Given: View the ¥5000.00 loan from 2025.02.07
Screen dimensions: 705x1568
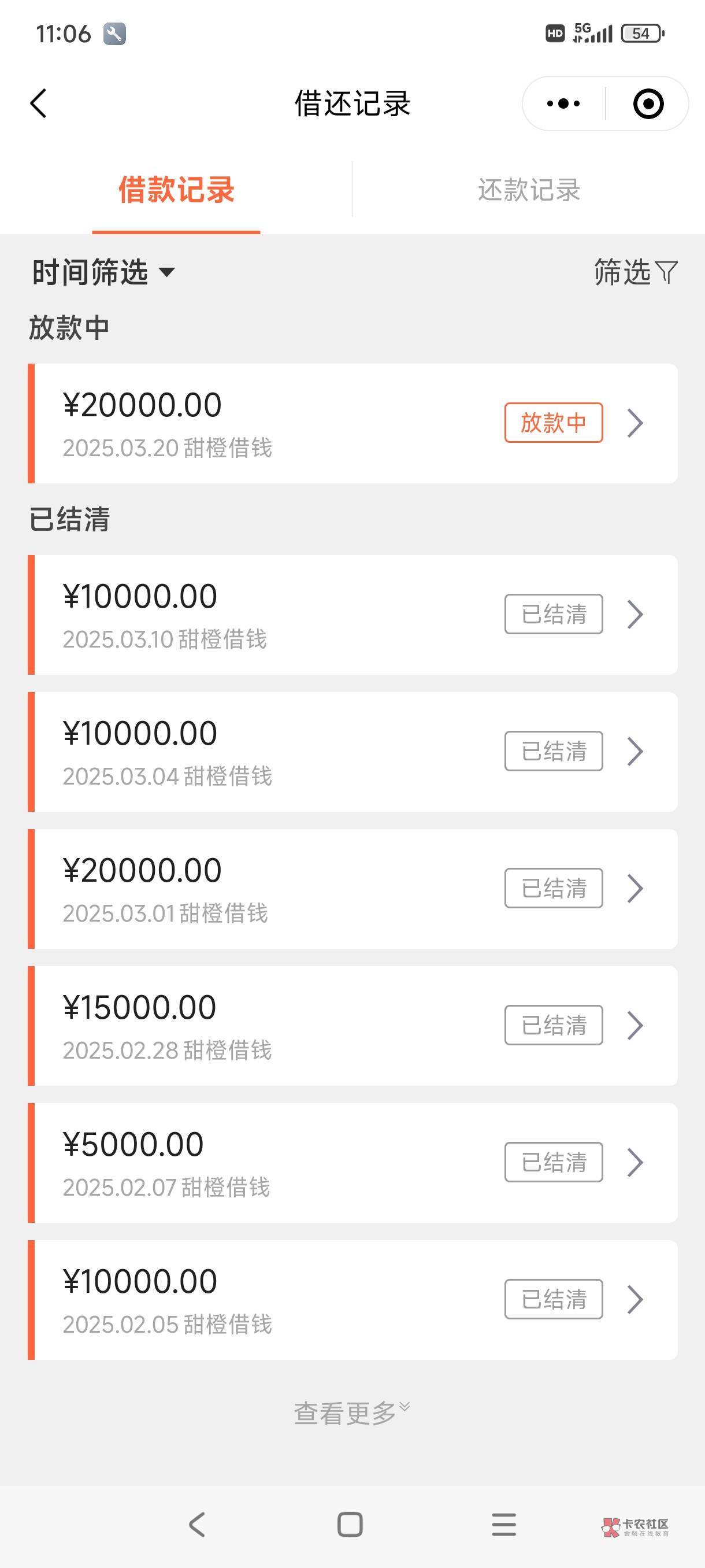Looking at the screenshot, I should pos(353,1163).
